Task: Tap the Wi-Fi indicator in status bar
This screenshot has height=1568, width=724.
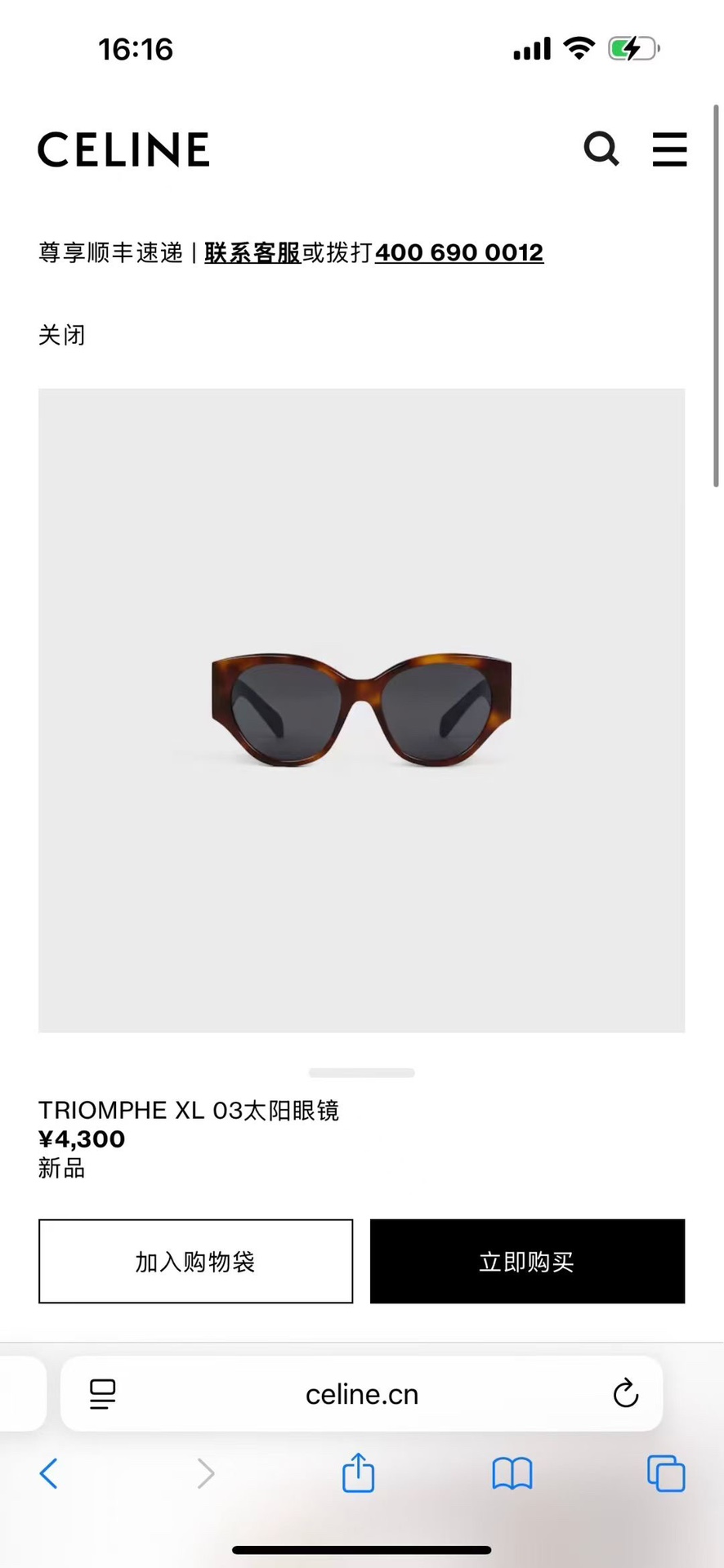Action: coord(579,48)
